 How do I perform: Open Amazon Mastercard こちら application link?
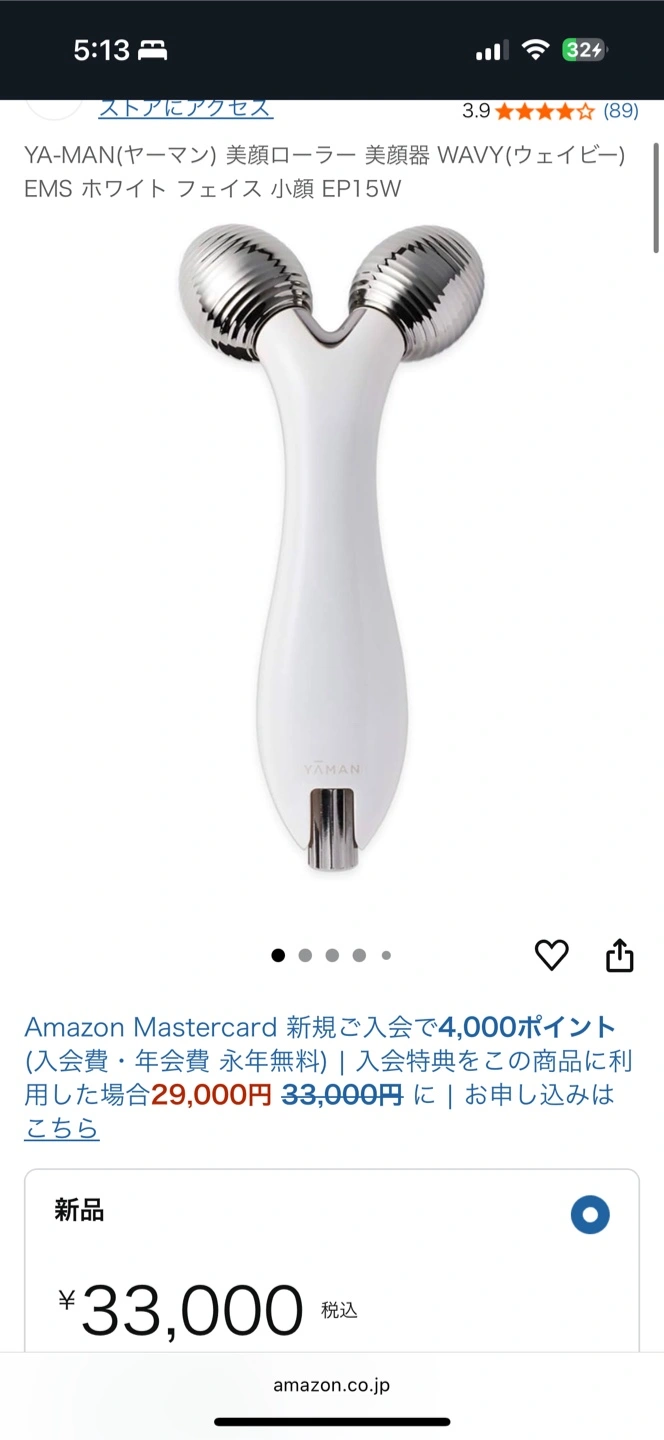(61, 1129)
